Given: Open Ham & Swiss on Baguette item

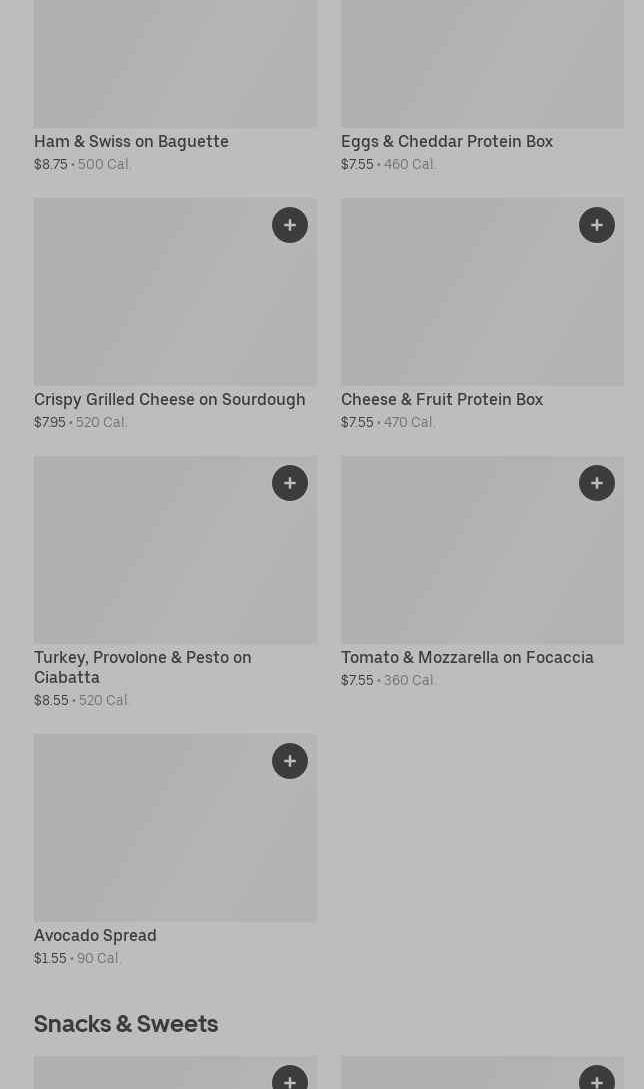Looking at the screenshot, I should pyautogui.click(x=131, y=142).
